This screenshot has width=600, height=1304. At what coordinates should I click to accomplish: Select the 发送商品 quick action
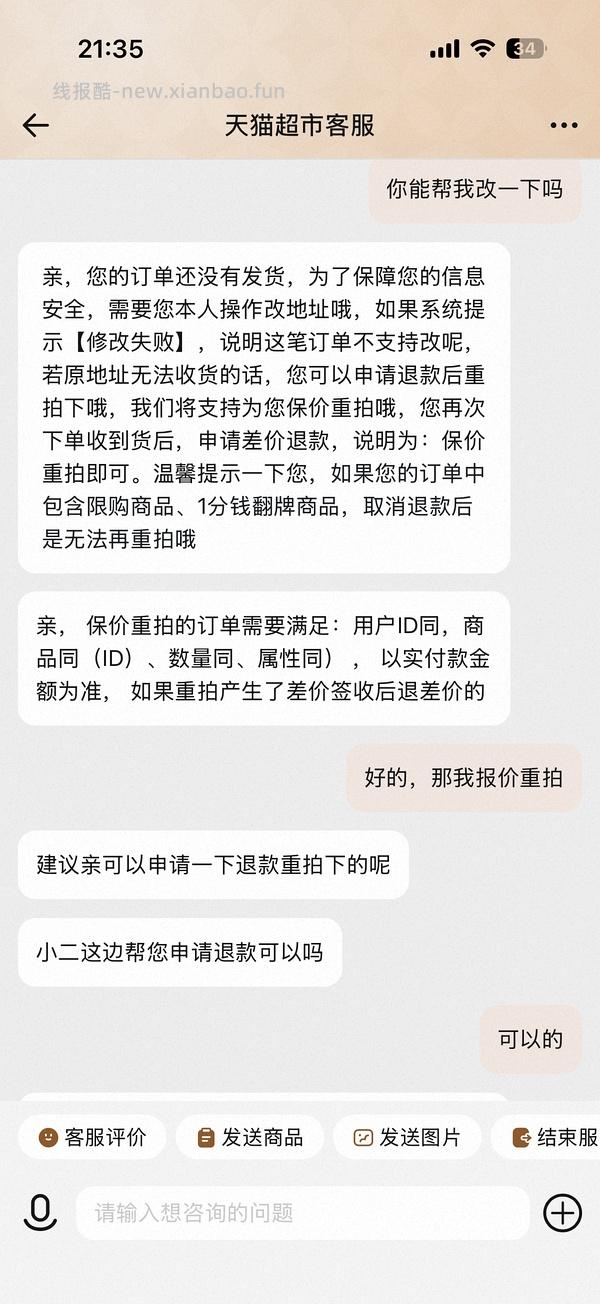point(250,1137)
